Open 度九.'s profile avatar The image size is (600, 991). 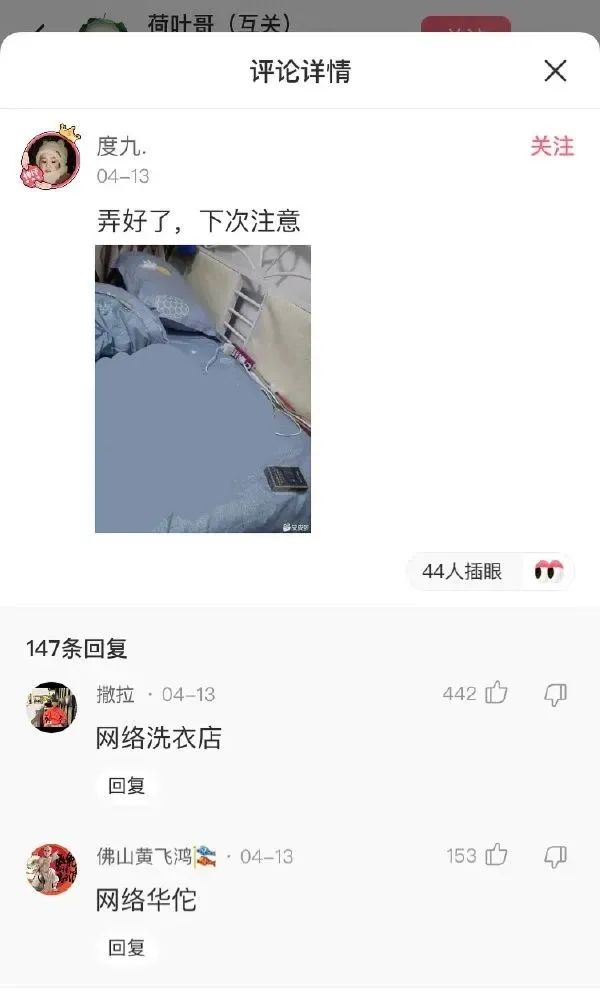point(50,159)
